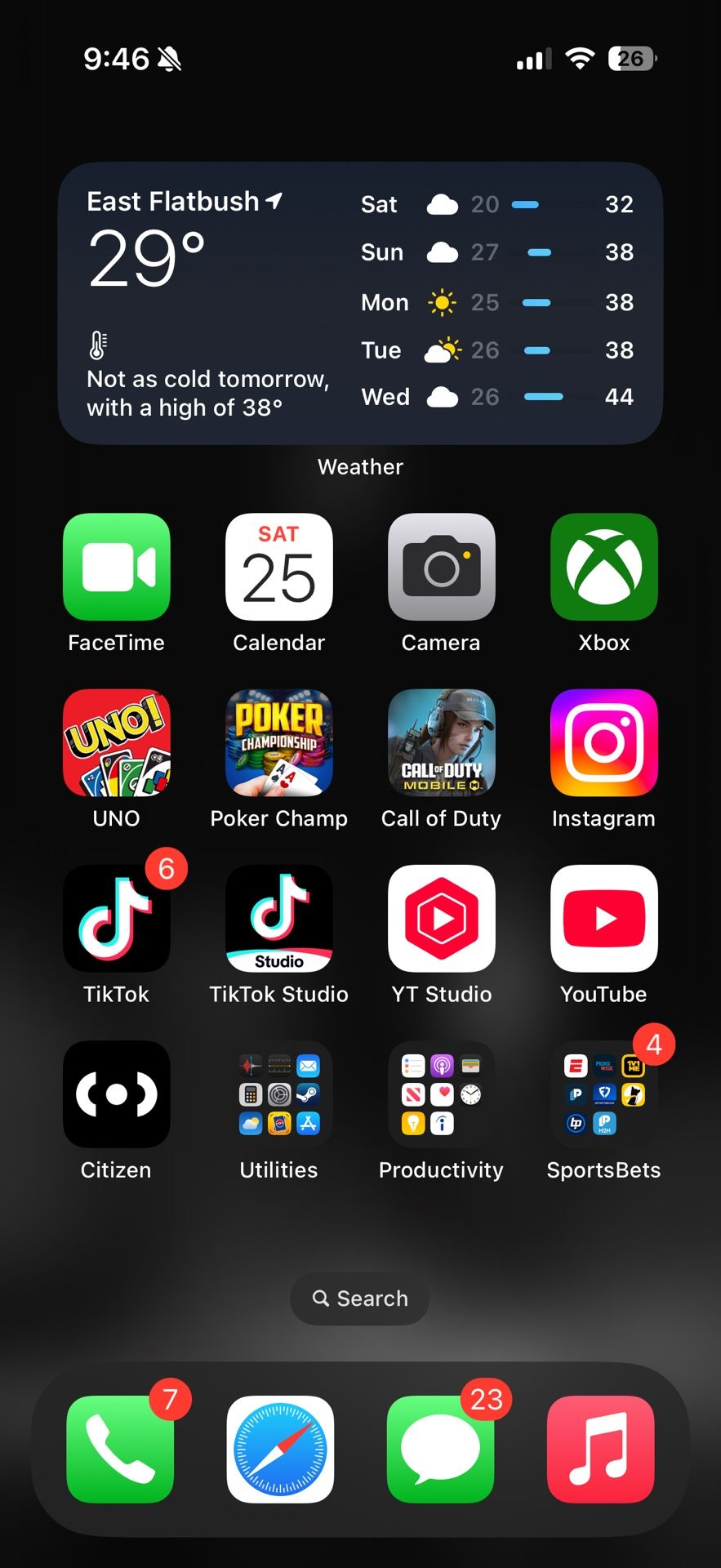Start Call of Duty Mobile
The height and width of the screenshot is (1568, 721).
point(441,742)
